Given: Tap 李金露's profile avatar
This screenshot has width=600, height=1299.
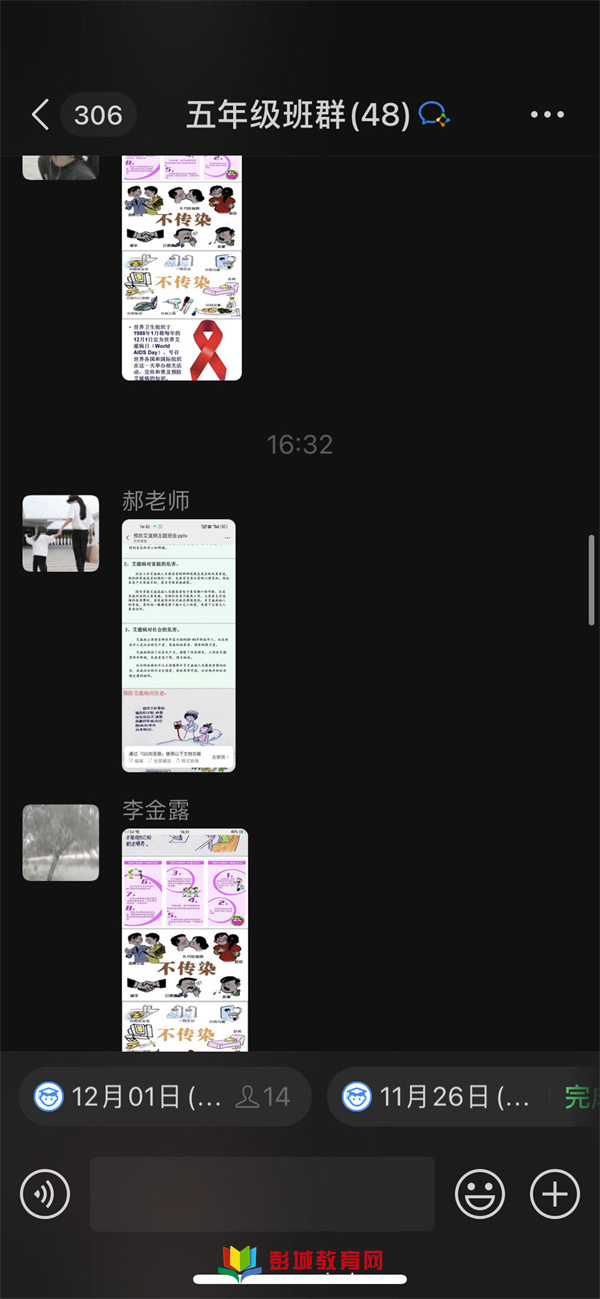Looking at the screenshot, I should (x=61, y=842).
